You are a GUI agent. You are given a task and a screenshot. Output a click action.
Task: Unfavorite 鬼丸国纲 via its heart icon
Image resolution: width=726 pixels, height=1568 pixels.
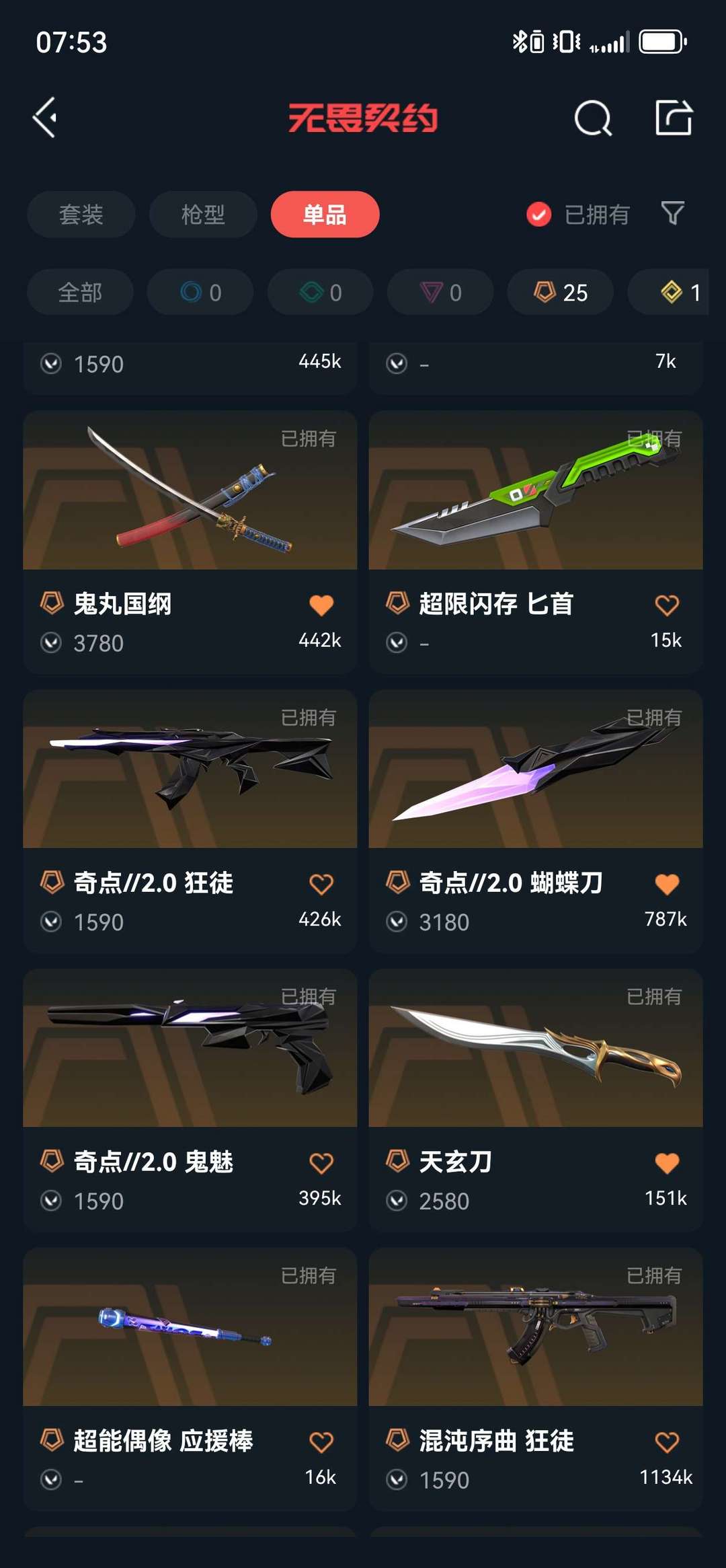tap(321, 605)
